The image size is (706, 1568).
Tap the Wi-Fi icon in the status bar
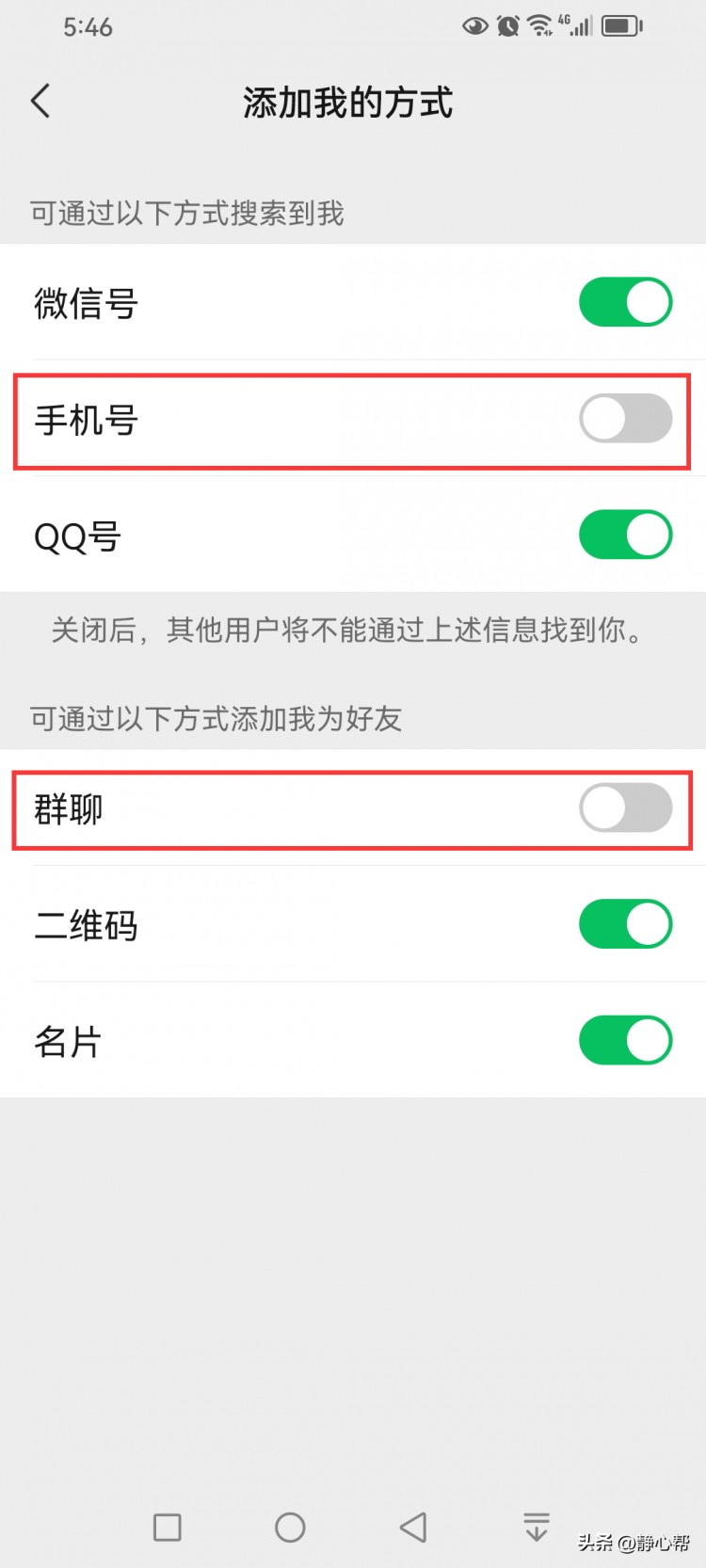[541, 24]
